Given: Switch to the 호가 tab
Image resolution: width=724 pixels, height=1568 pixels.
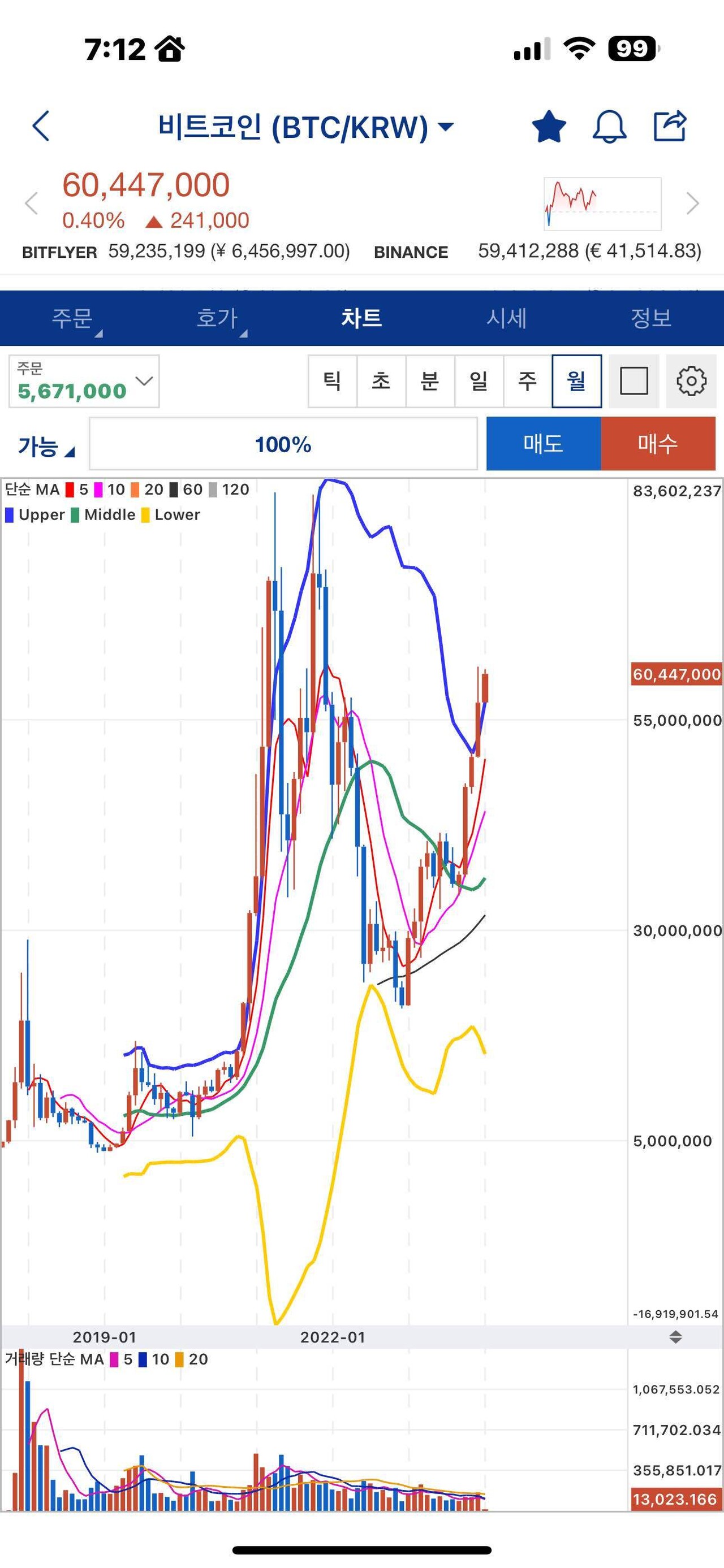Looking at the screenshot, I should click(217, 318).
